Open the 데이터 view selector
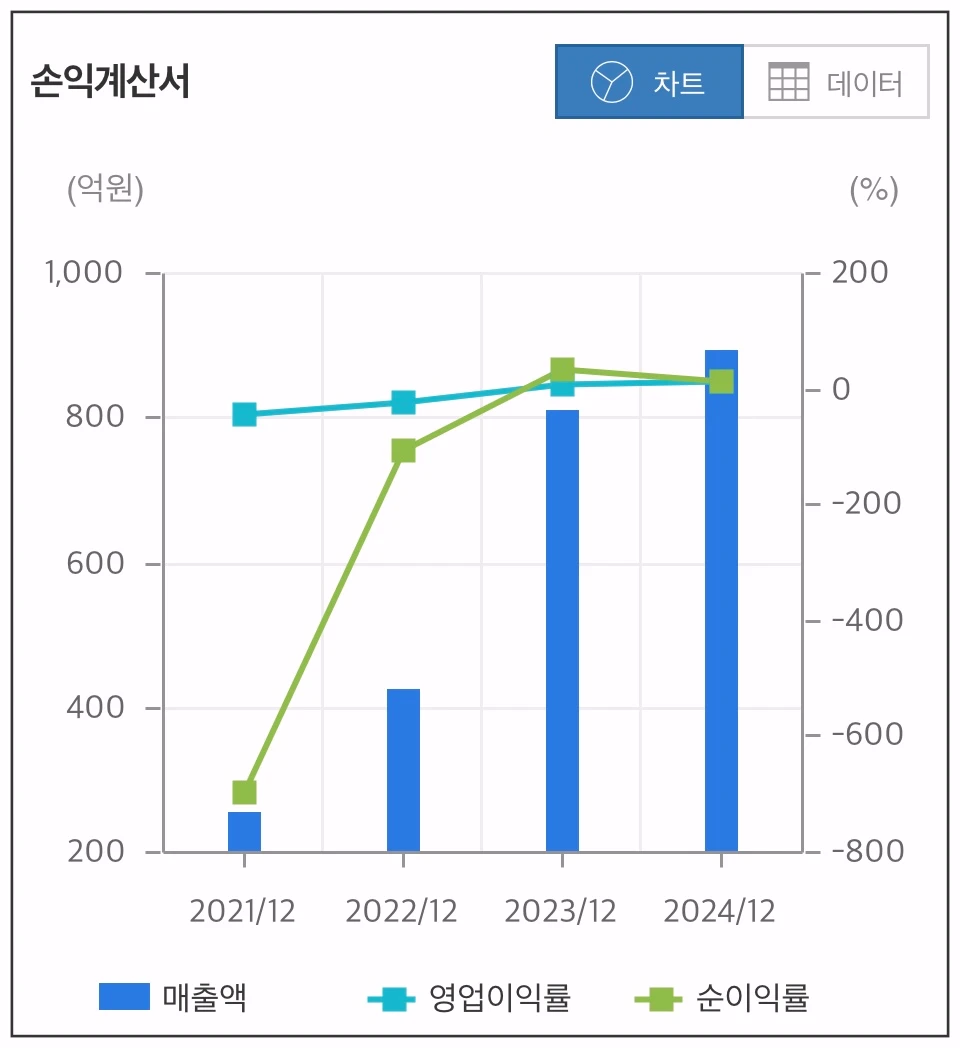 pos(838,84)
